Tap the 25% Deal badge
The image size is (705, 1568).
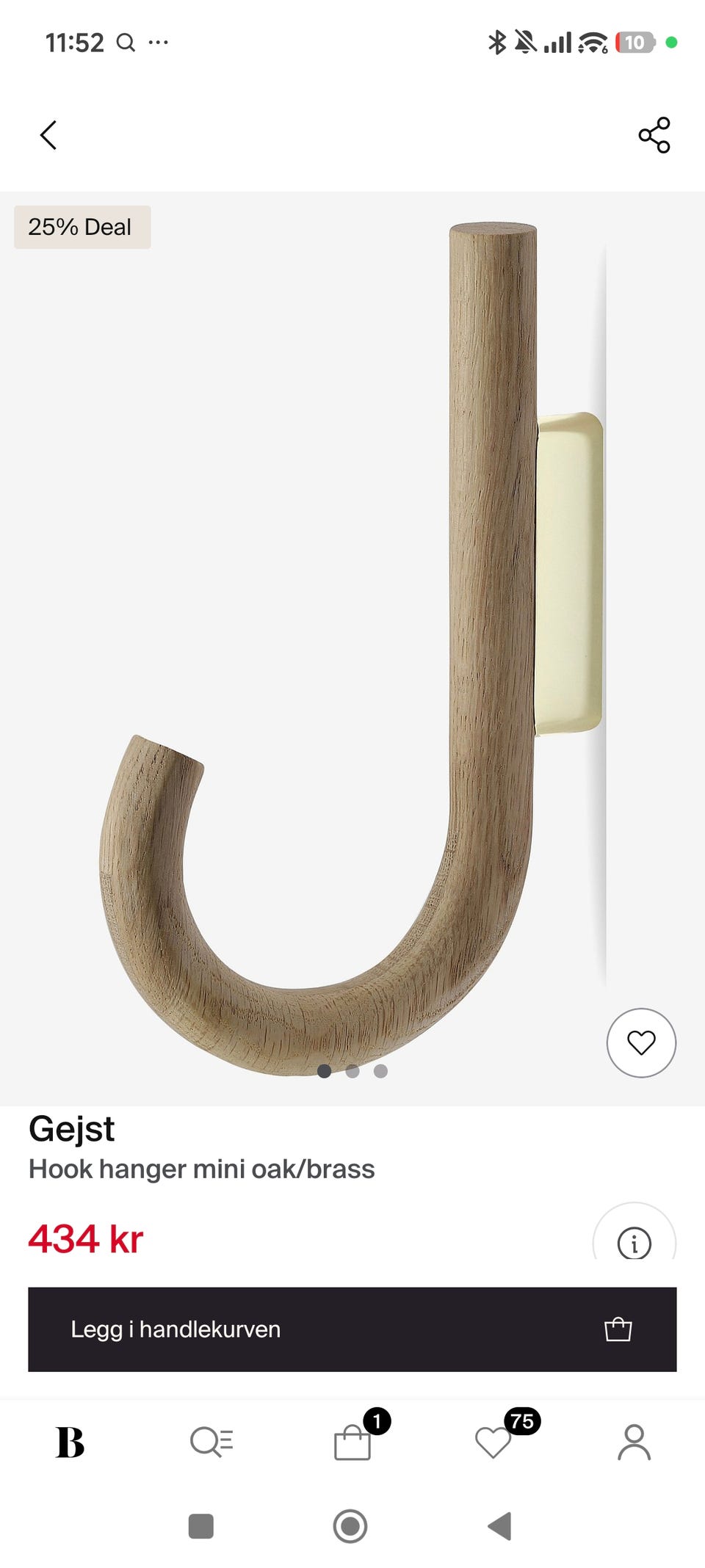tap(81, 227)
